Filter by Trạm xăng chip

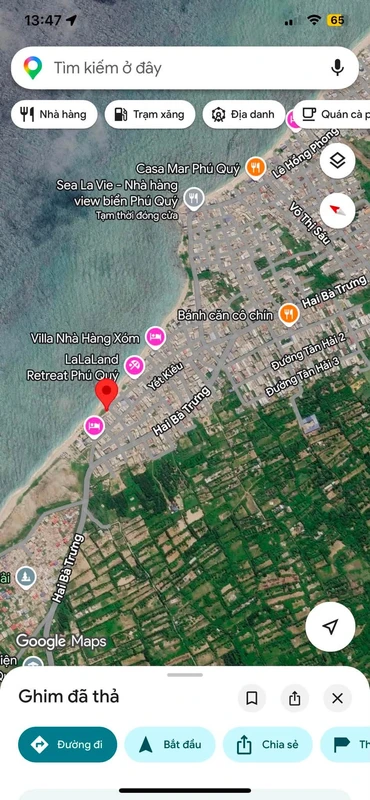tap(150, 114)
